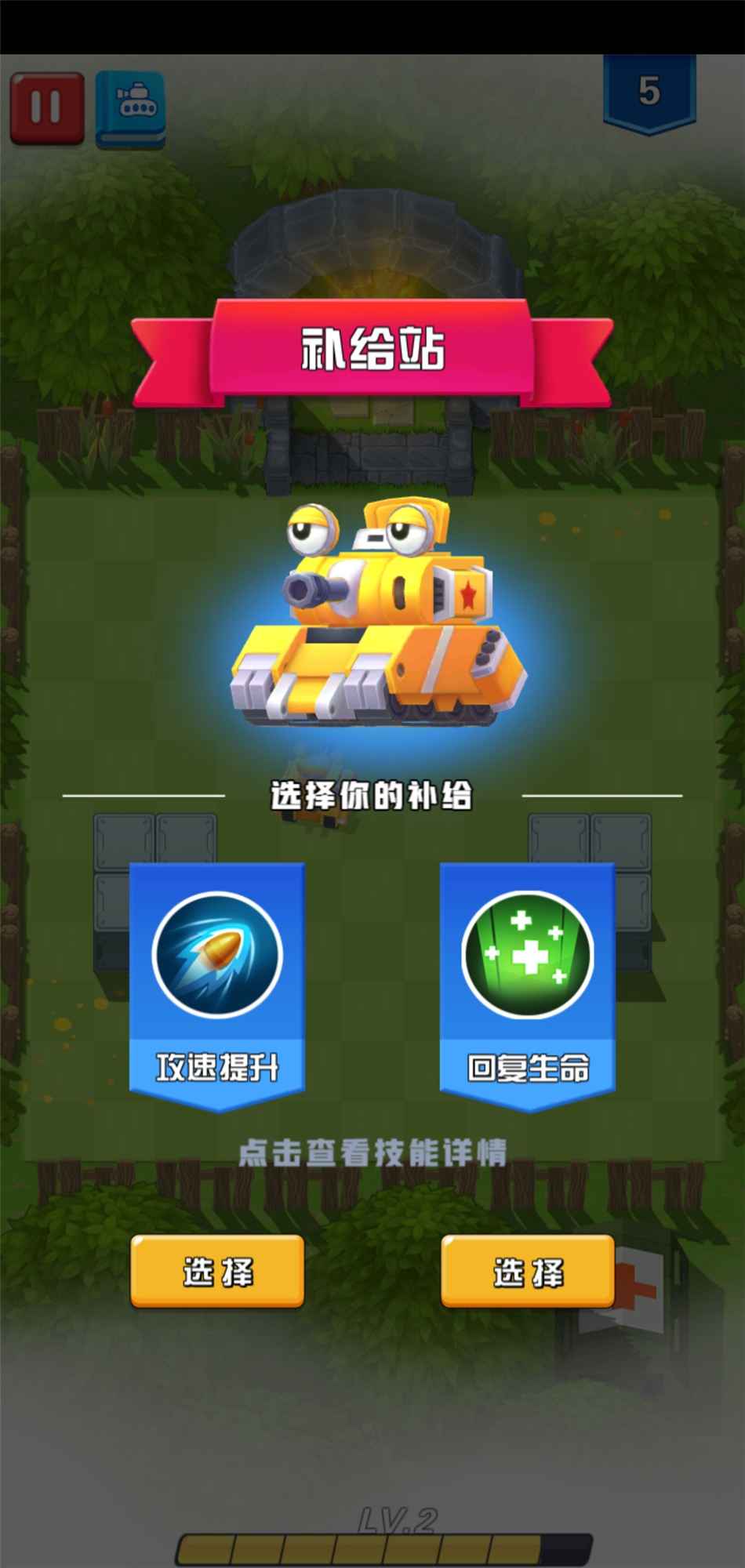Click the level 5 badge
745x1568 pixels.
(x=649, y=93)
